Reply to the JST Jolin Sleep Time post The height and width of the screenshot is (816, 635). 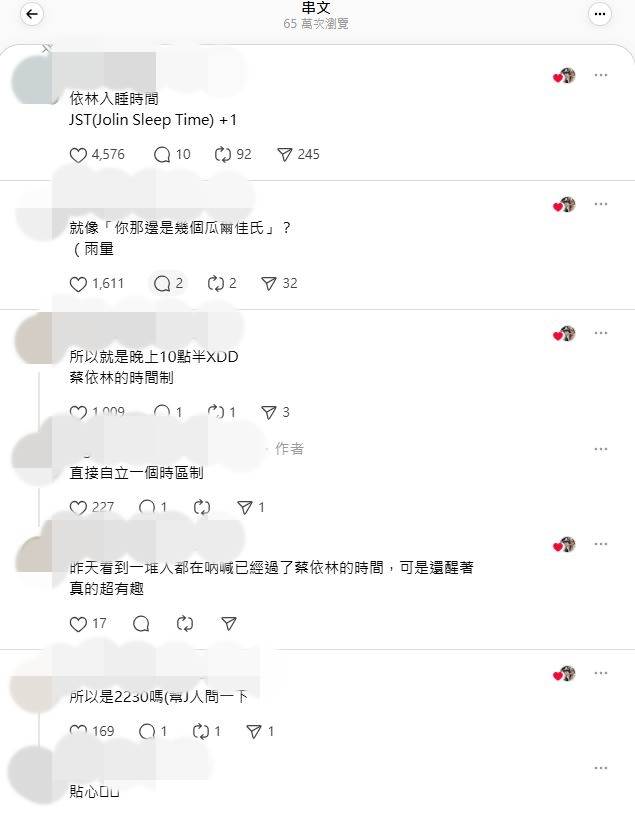pyautogui.click(x=162, y=155)
